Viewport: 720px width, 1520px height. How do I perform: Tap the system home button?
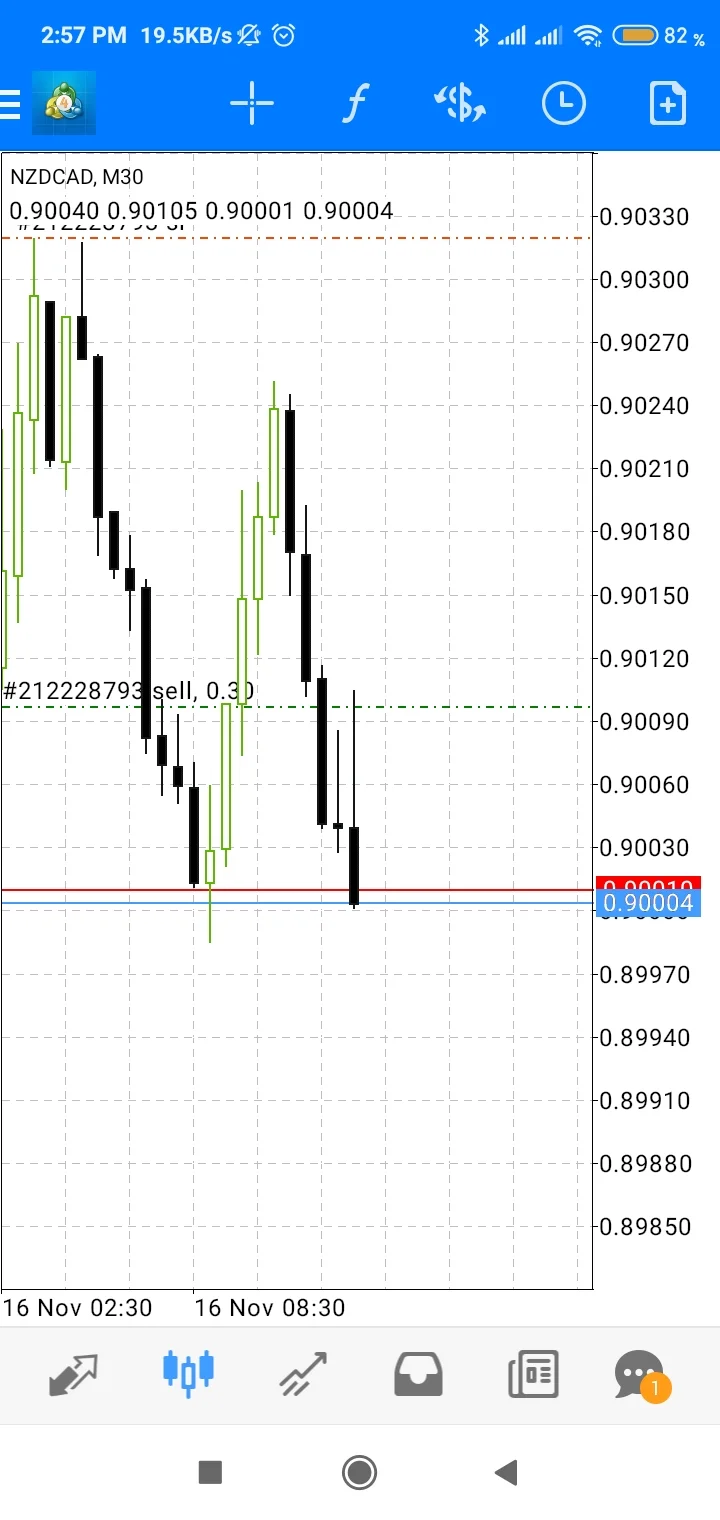point(359,1471)
